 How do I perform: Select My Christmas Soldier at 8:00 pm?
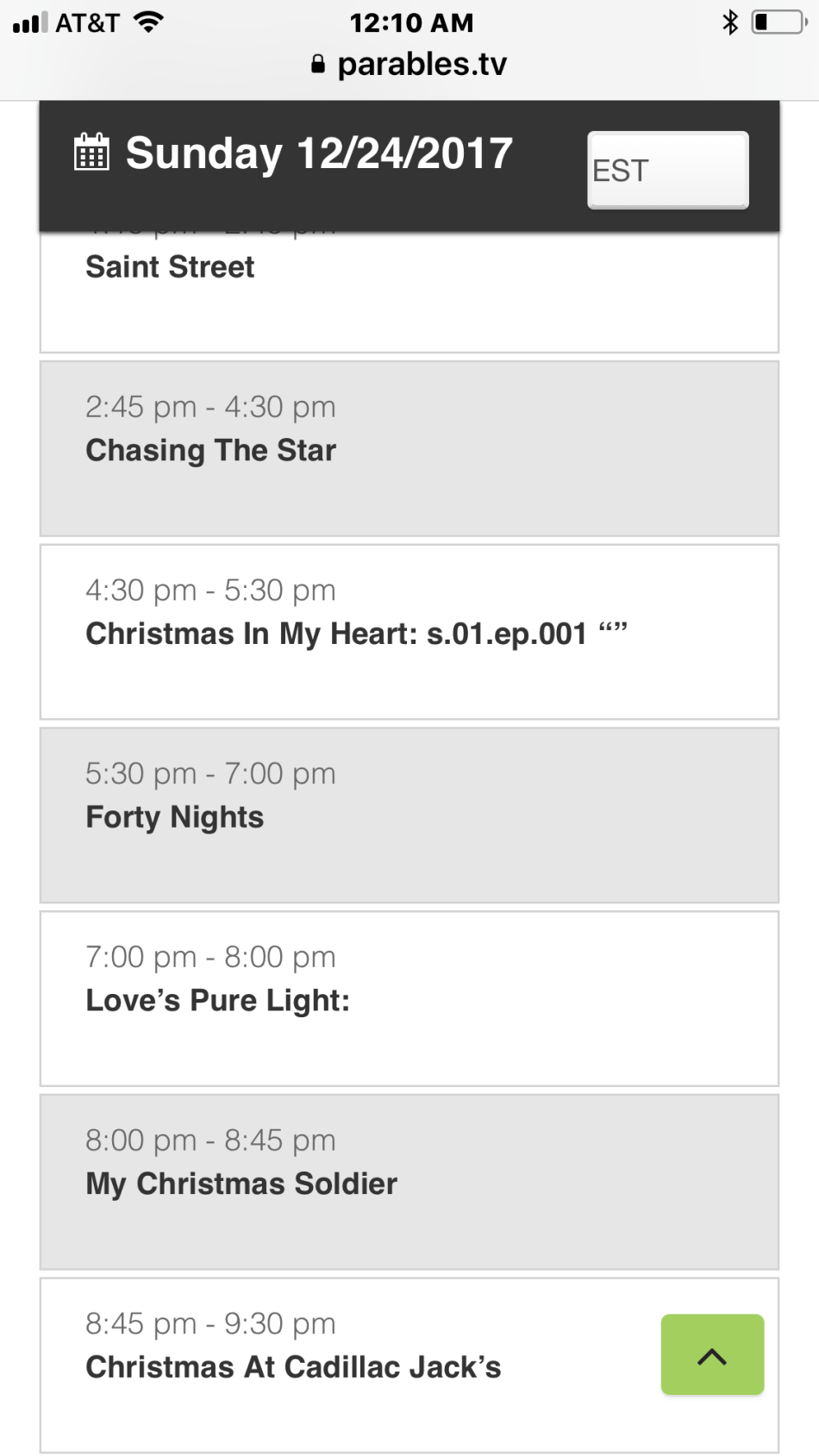241,1184
